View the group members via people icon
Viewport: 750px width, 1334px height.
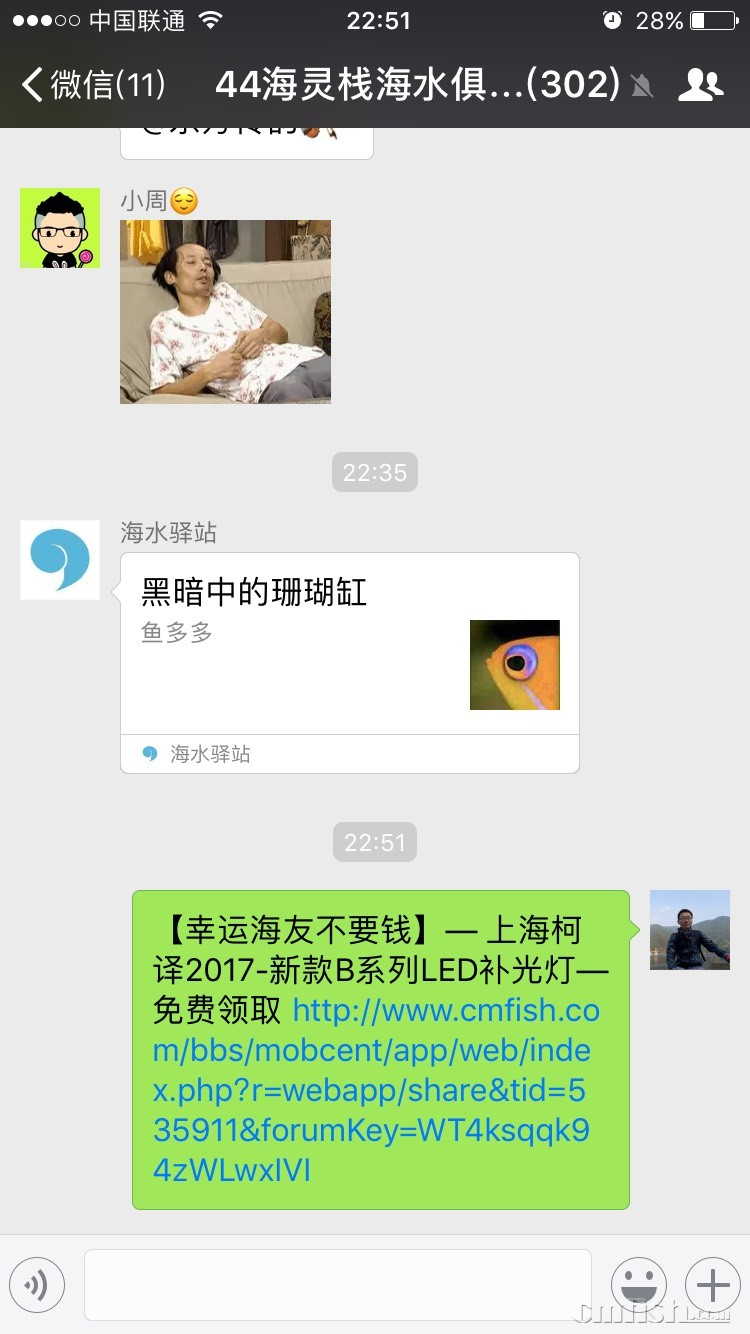click(701, 86)
